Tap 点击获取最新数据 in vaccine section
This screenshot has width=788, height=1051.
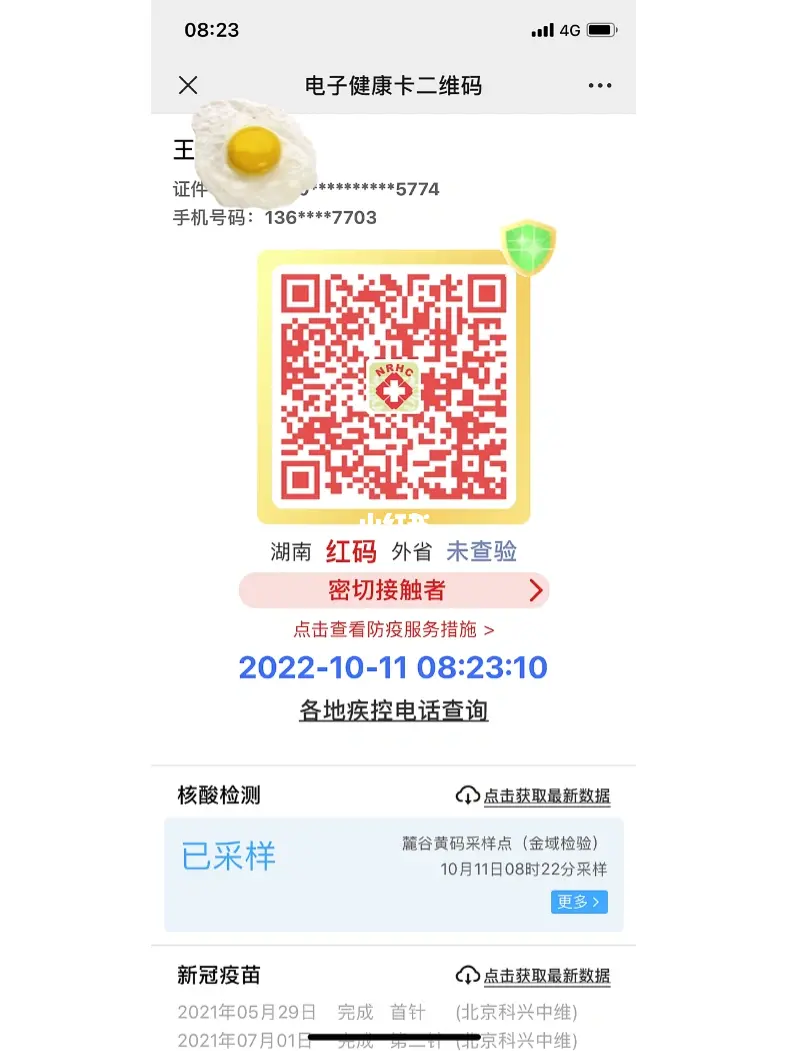coord(545,977)
